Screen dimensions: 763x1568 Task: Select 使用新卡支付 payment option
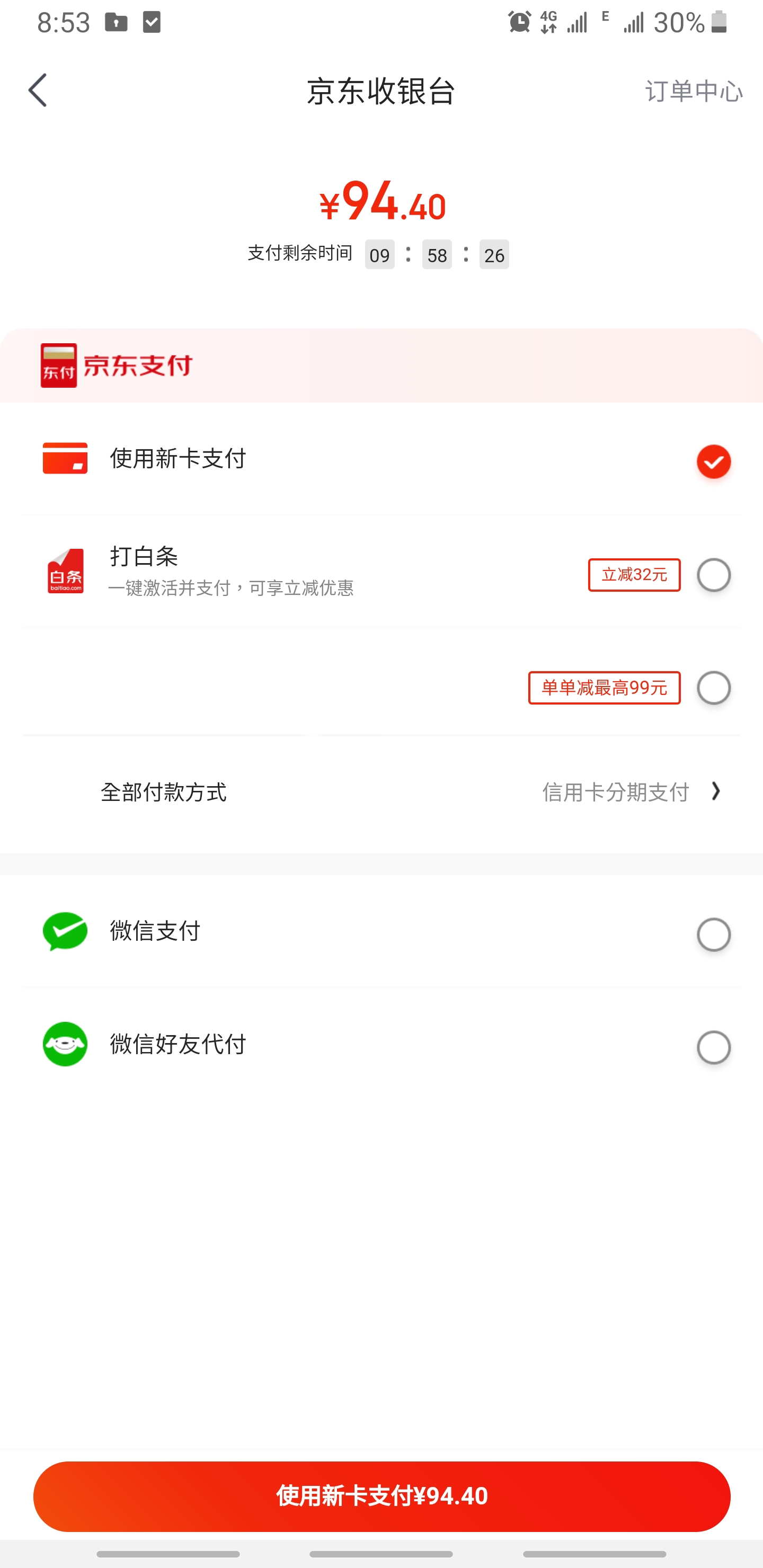tap(713, 461)
